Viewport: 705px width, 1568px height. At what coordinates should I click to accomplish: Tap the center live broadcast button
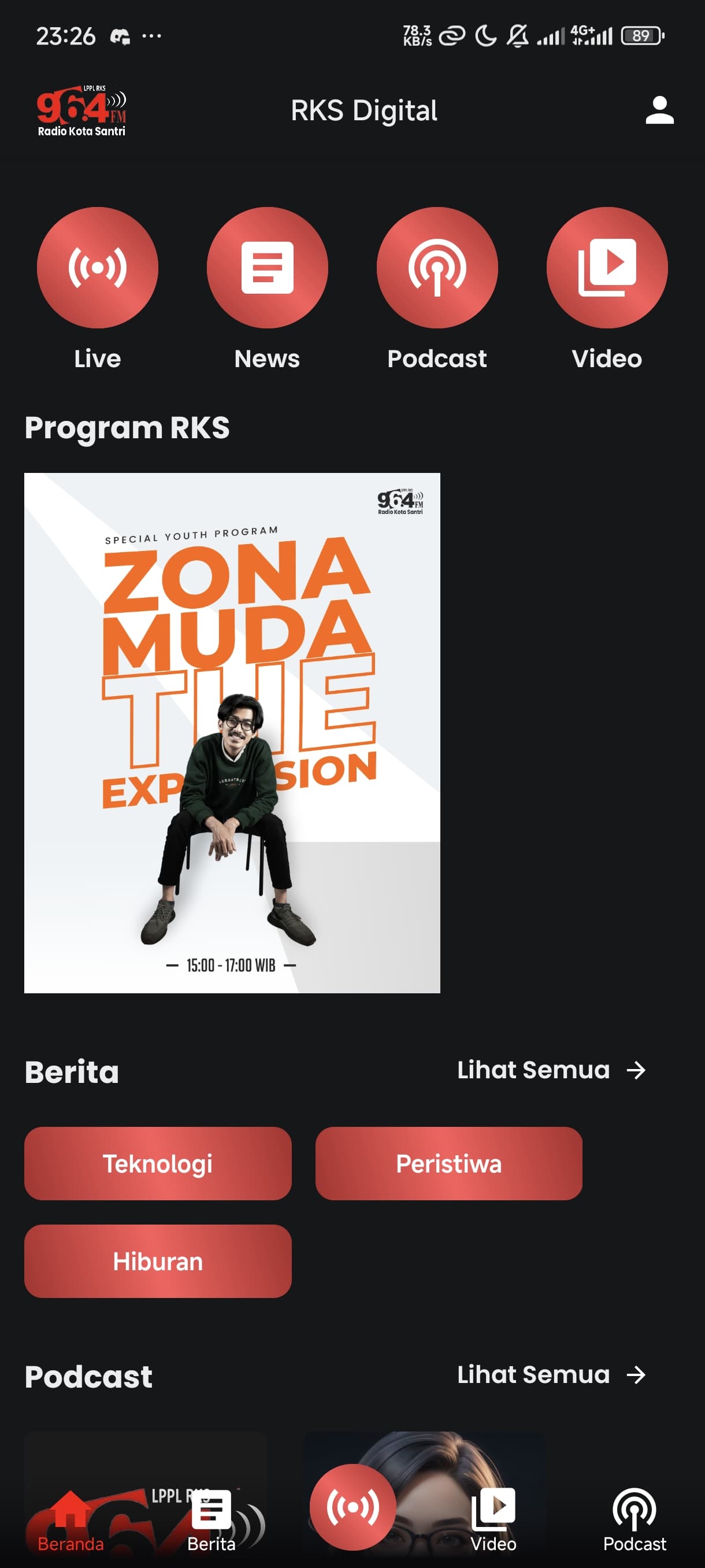click(x=352, y=1507)
